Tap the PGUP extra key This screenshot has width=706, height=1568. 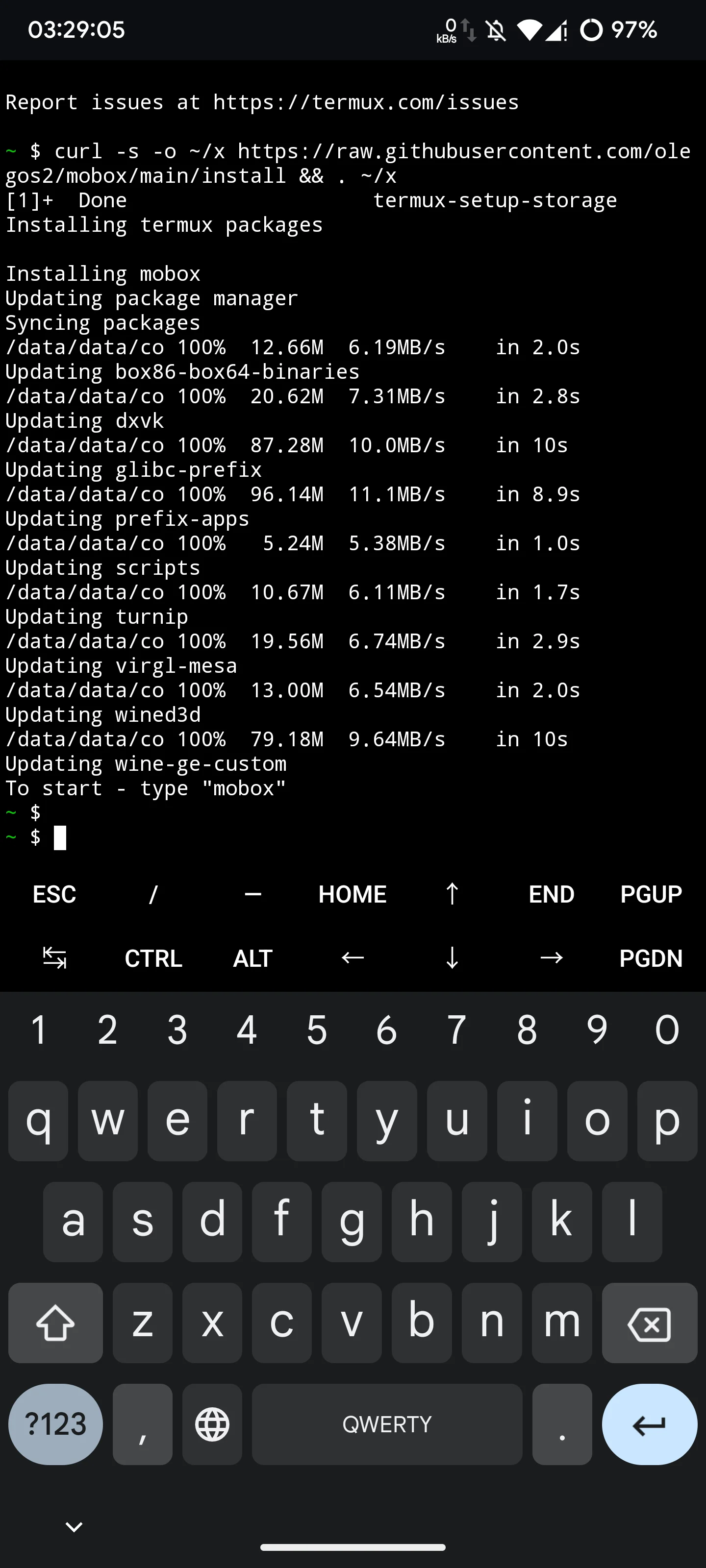tap(651, 894)
